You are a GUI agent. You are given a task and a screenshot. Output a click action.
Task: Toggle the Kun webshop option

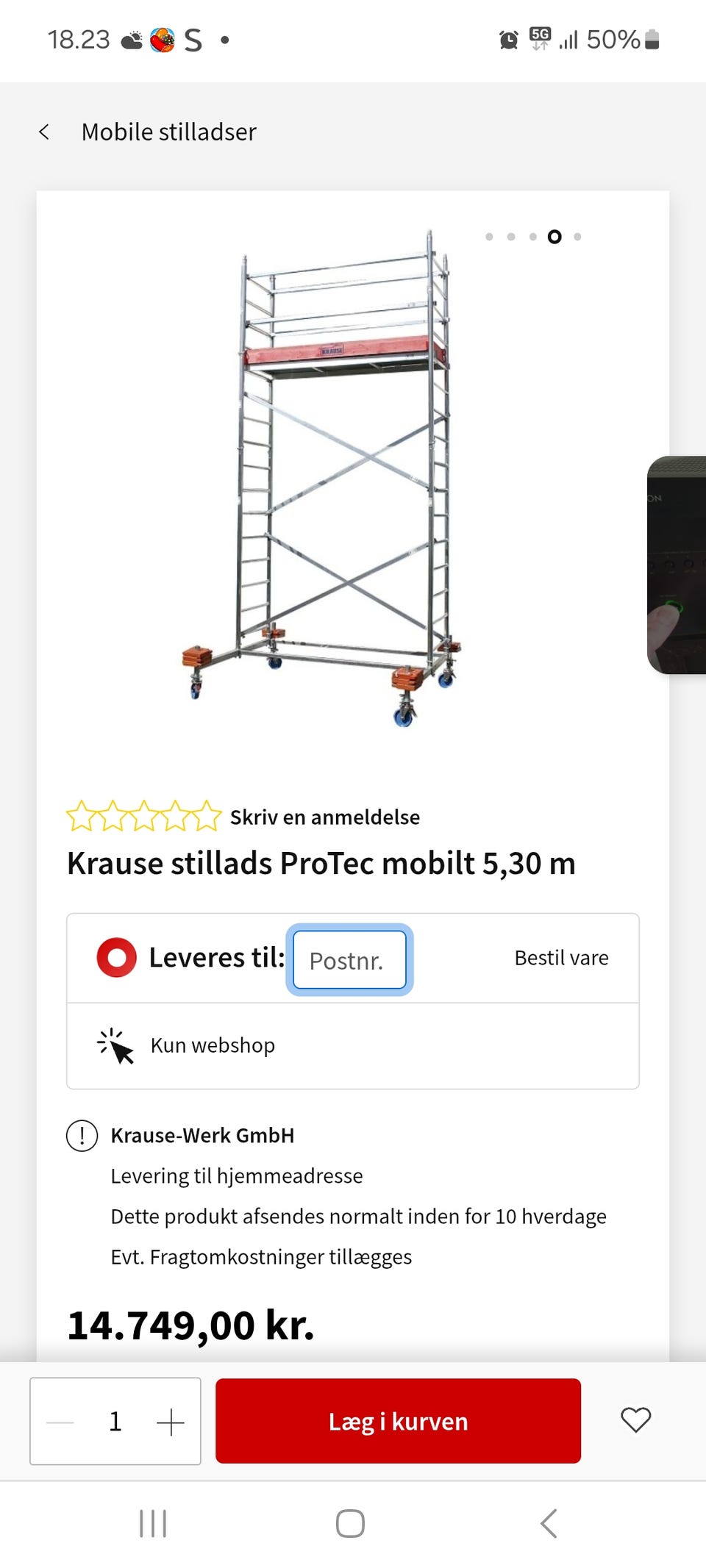212,1045
